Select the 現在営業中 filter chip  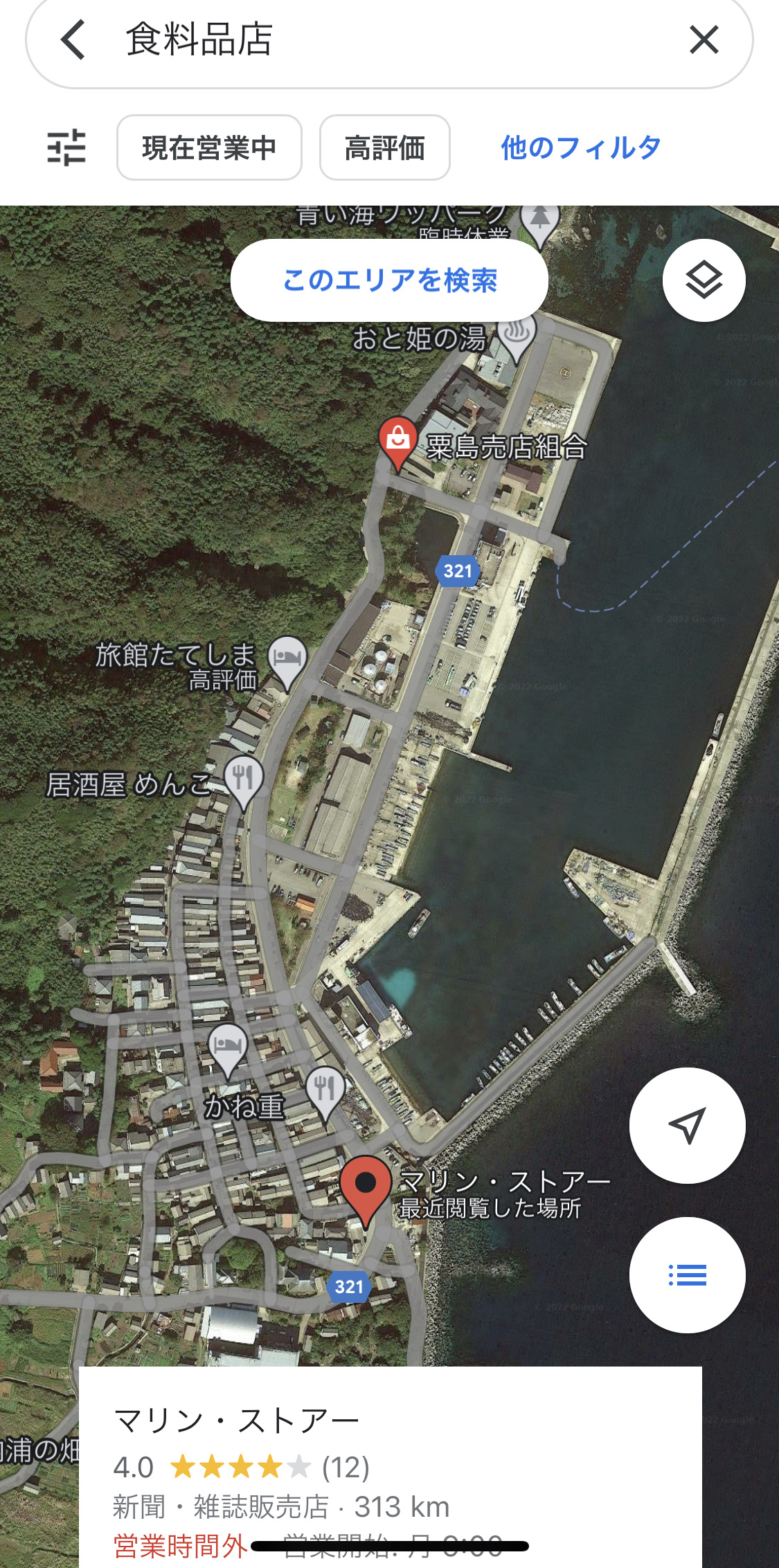click(x=209, y=147)
